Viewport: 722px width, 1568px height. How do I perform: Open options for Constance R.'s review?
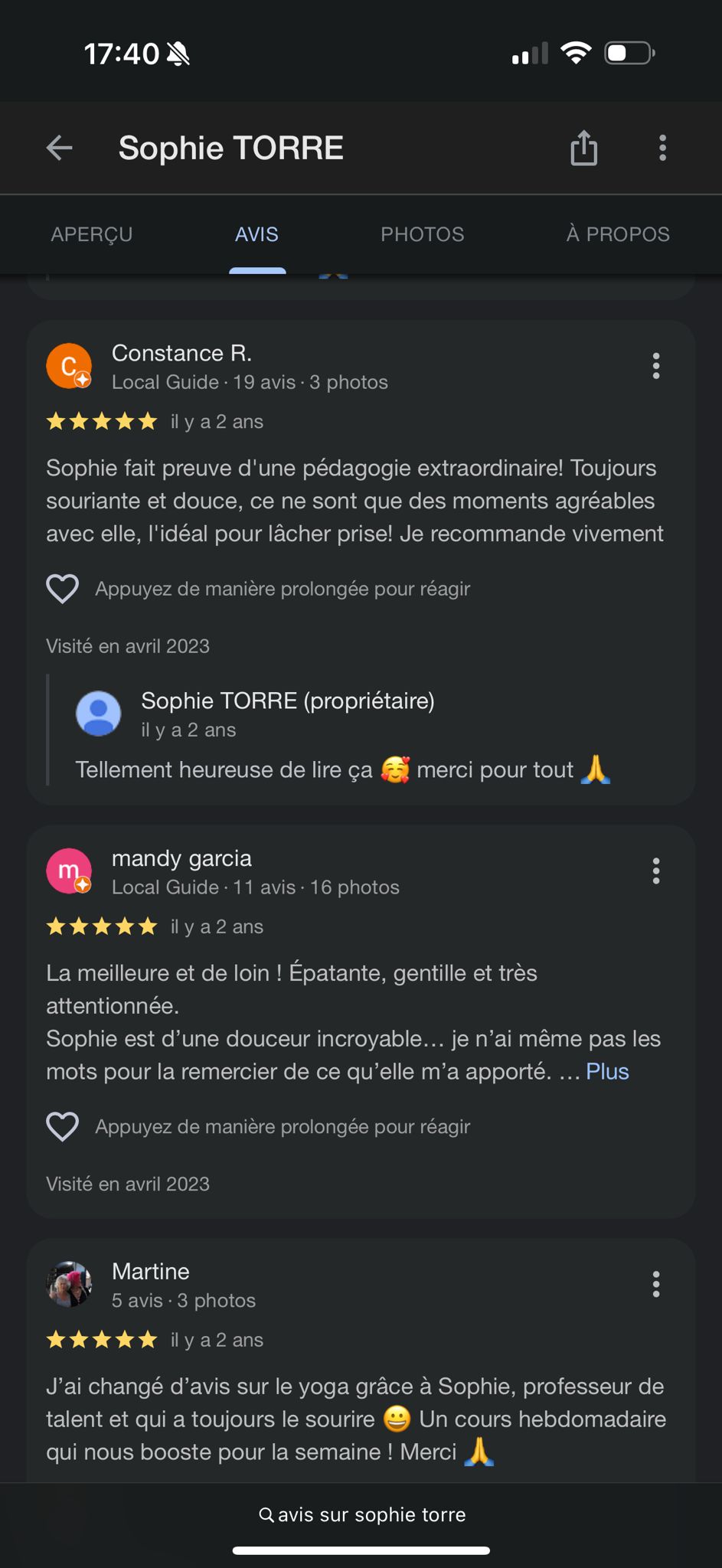point(656,366)
